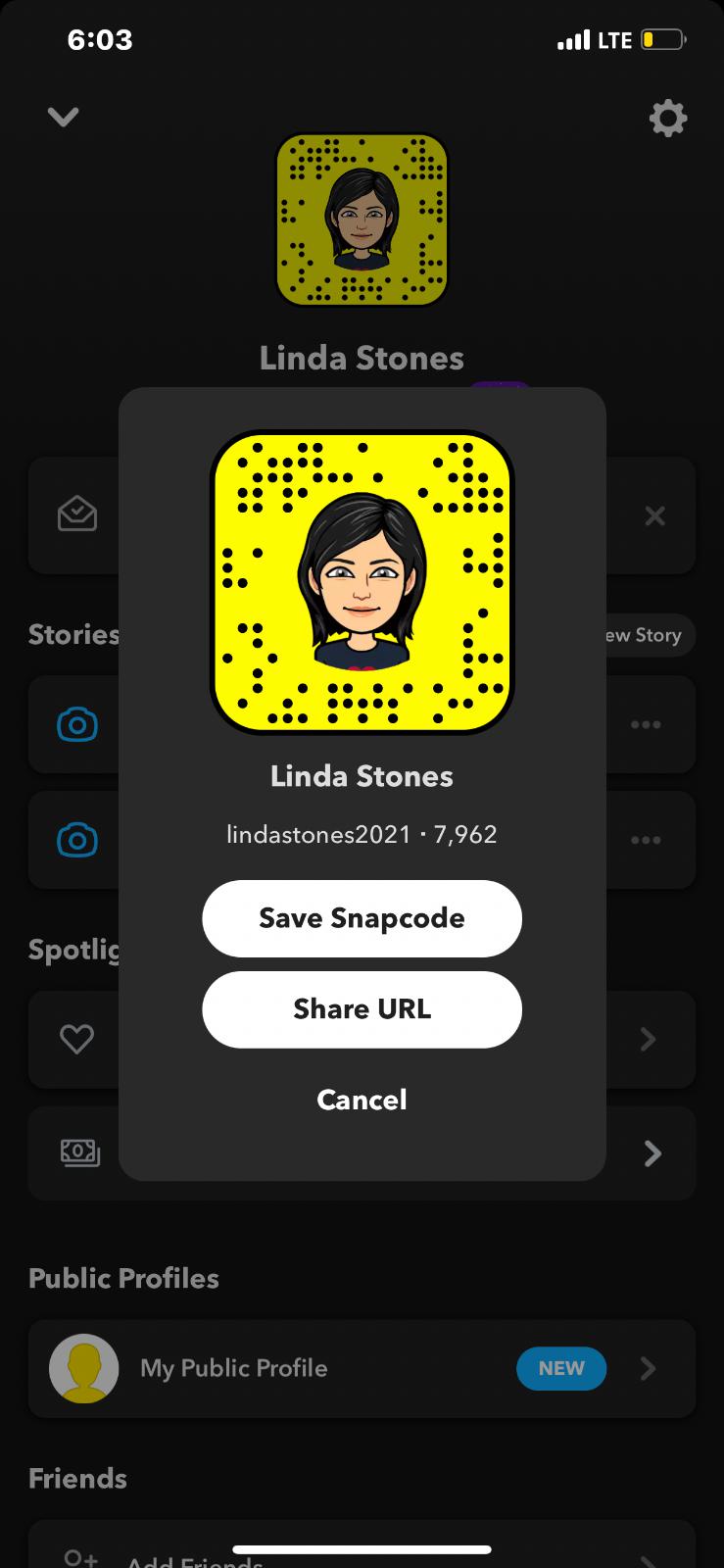This screenshot has height=1568, width=724.
Task: Collapse the profile with the down chevron
Action: tap(64, 117)
